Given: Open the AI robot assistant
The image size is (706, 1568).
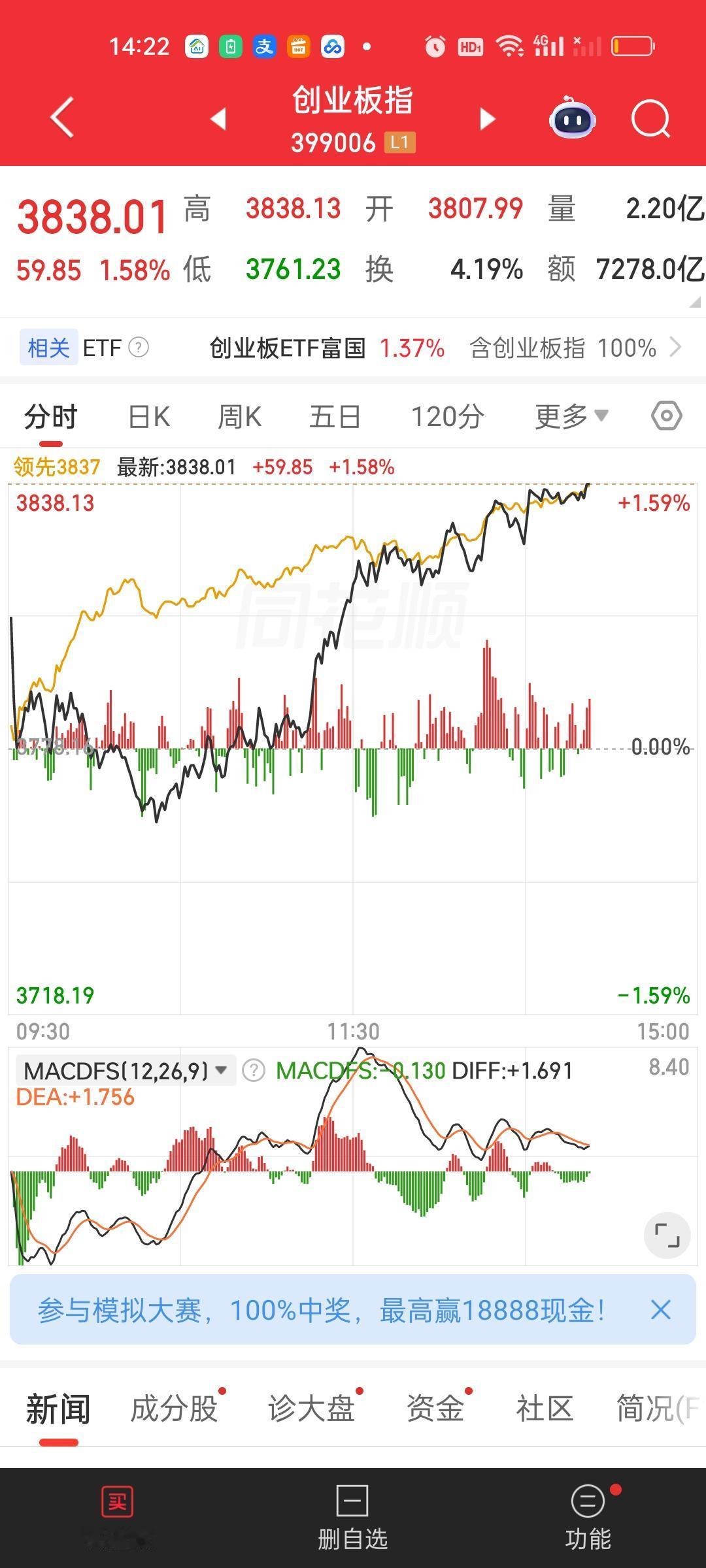Looking at the screenshot, I should click(x=573, y=118).
